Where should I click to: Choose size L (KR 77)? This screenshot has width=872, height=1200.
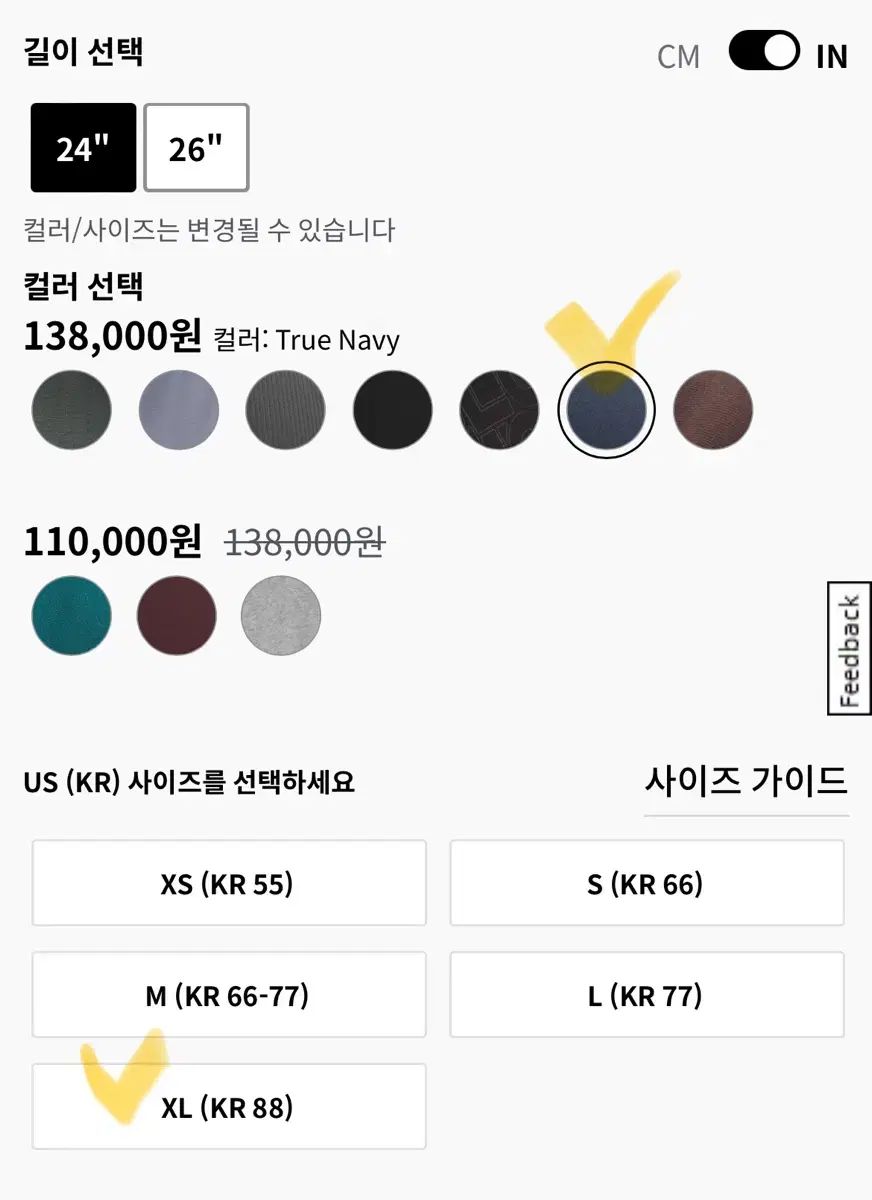pyautogui.click(x=646, y=996)
